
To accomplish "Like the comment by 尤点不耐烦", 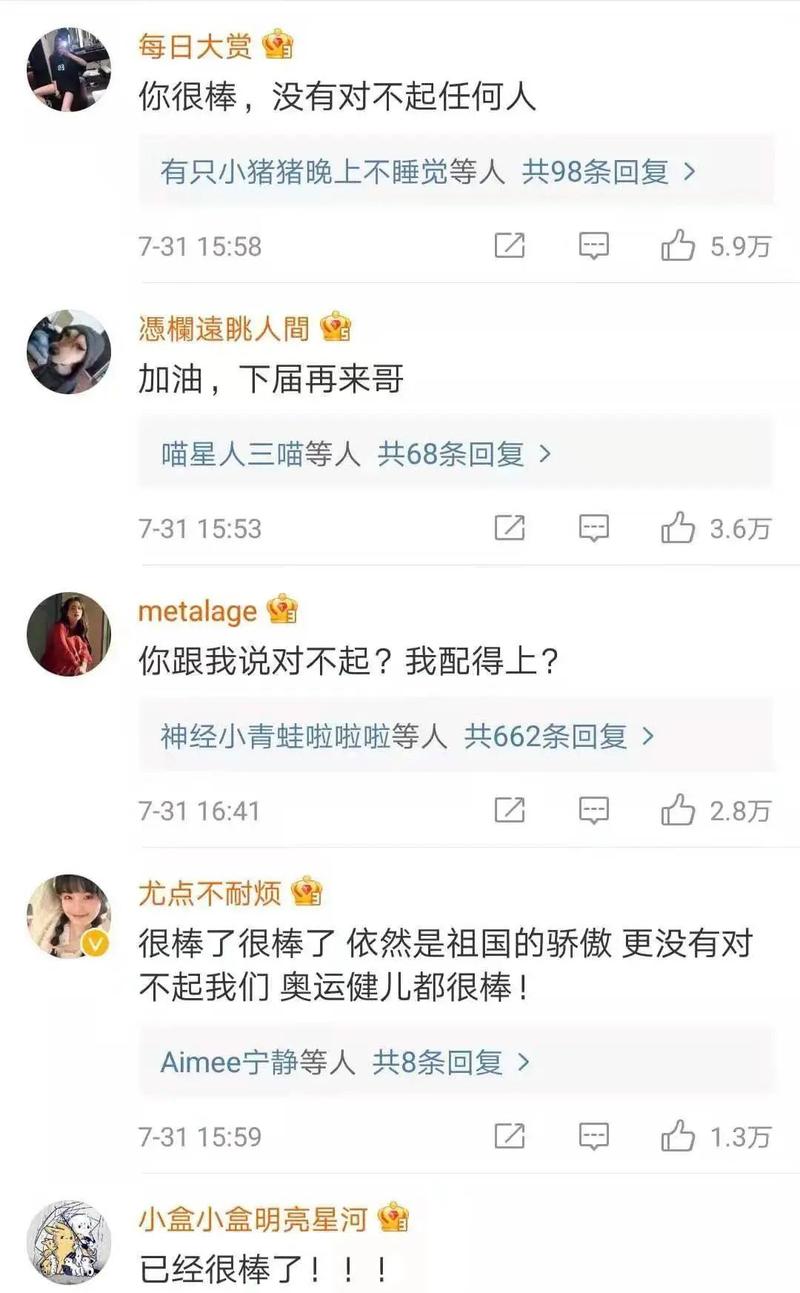I will [678, 1135].
